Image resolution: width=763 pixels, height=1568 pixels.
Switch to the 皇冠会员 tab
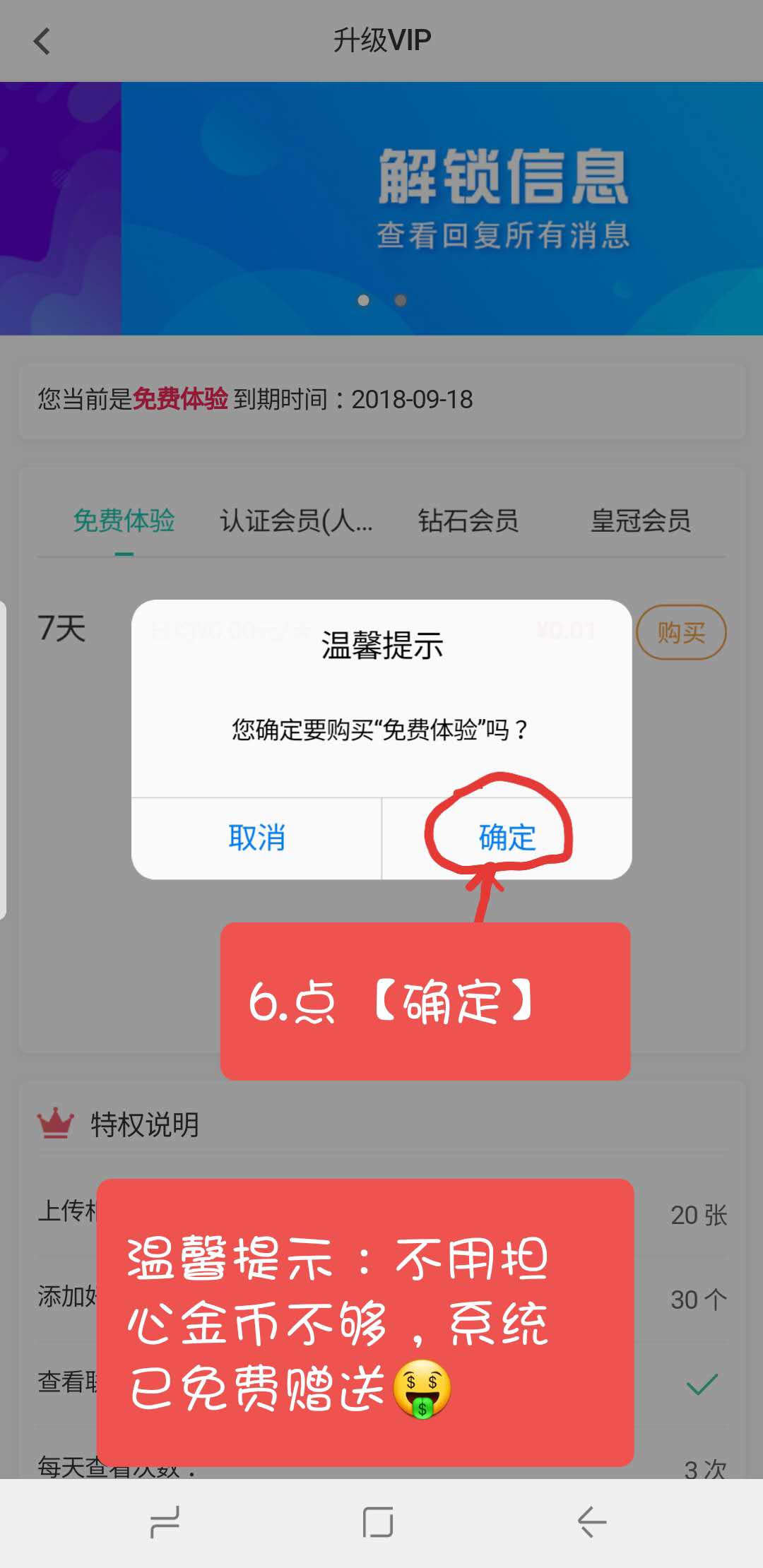click(x=641, y=521)
